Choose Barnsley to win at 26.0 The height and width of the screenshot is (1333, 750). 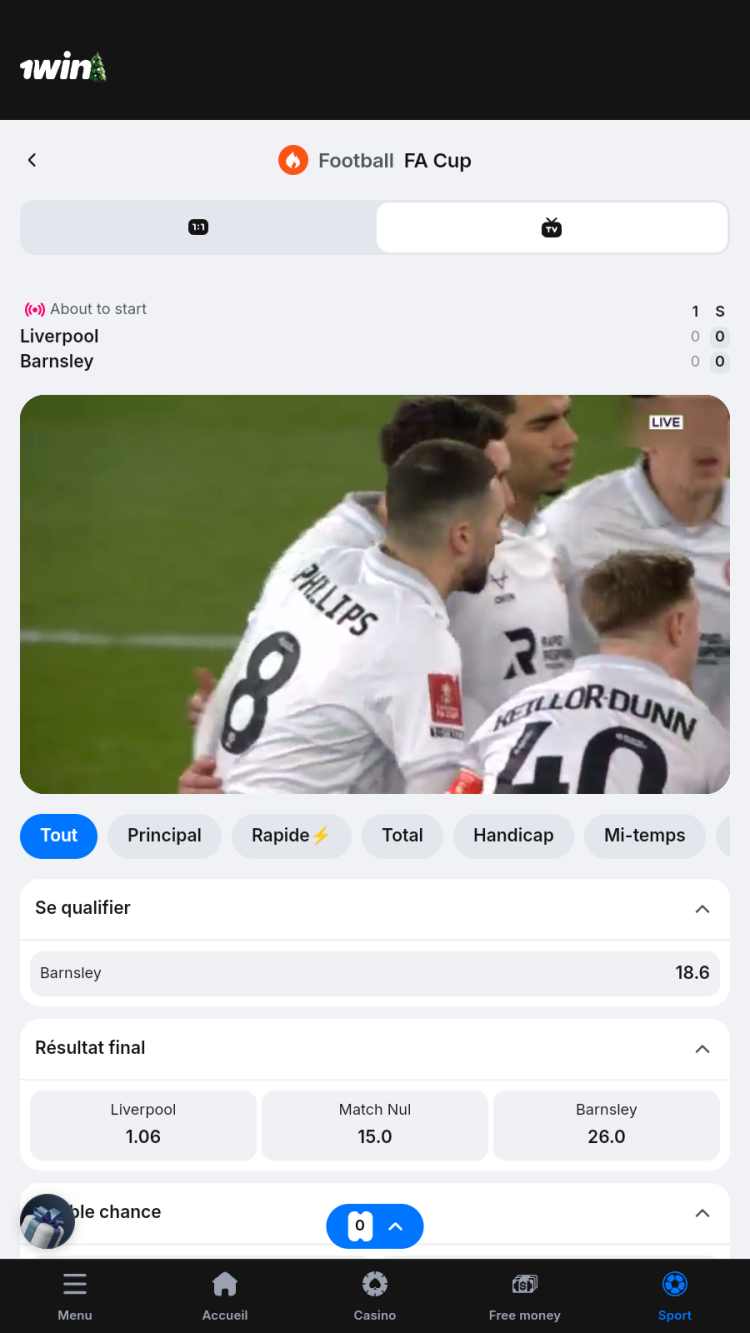coord(606,1124)
